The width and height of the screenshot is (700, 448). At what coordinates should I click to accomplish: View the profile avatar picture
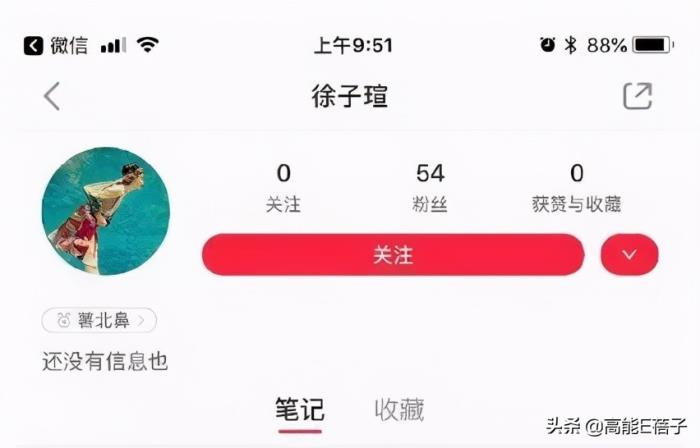pyautogui.click(x=106, y=211)
